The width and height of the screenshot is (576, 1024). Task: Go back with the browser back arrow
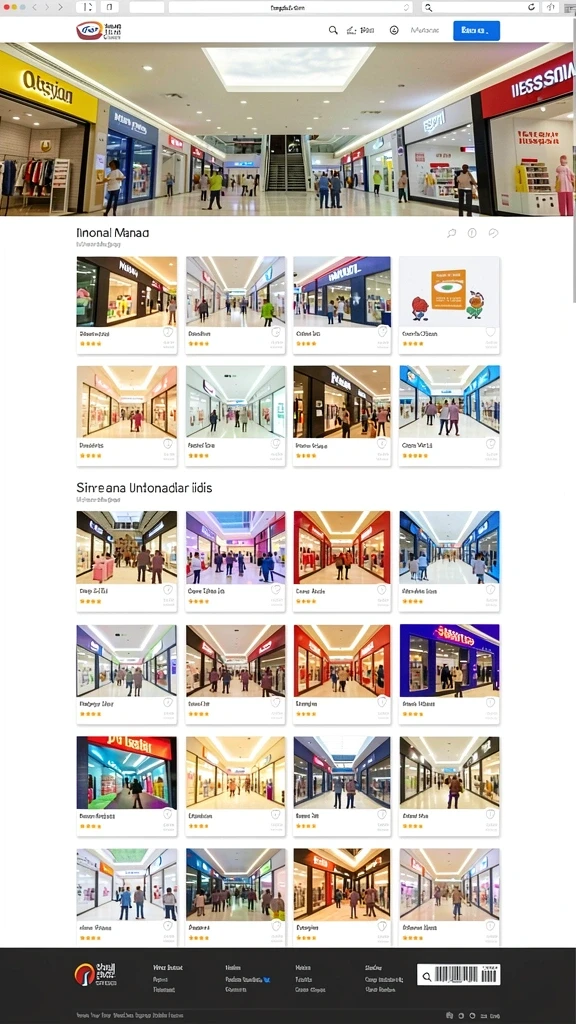[x=35, y=7]
